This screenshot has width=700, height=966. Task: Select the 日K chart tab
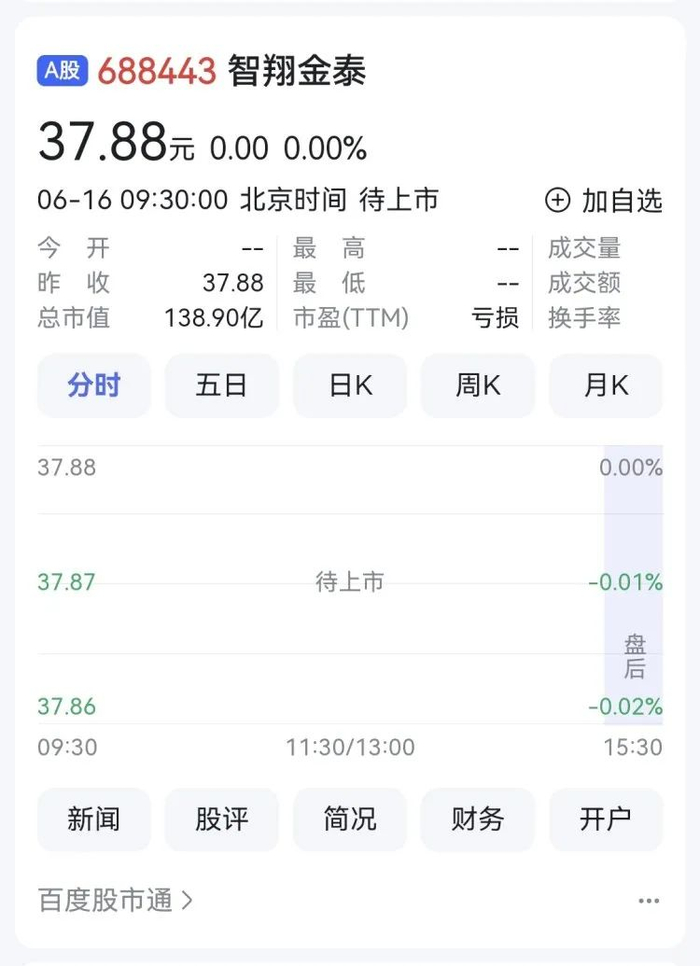click(x=350, y=386)
